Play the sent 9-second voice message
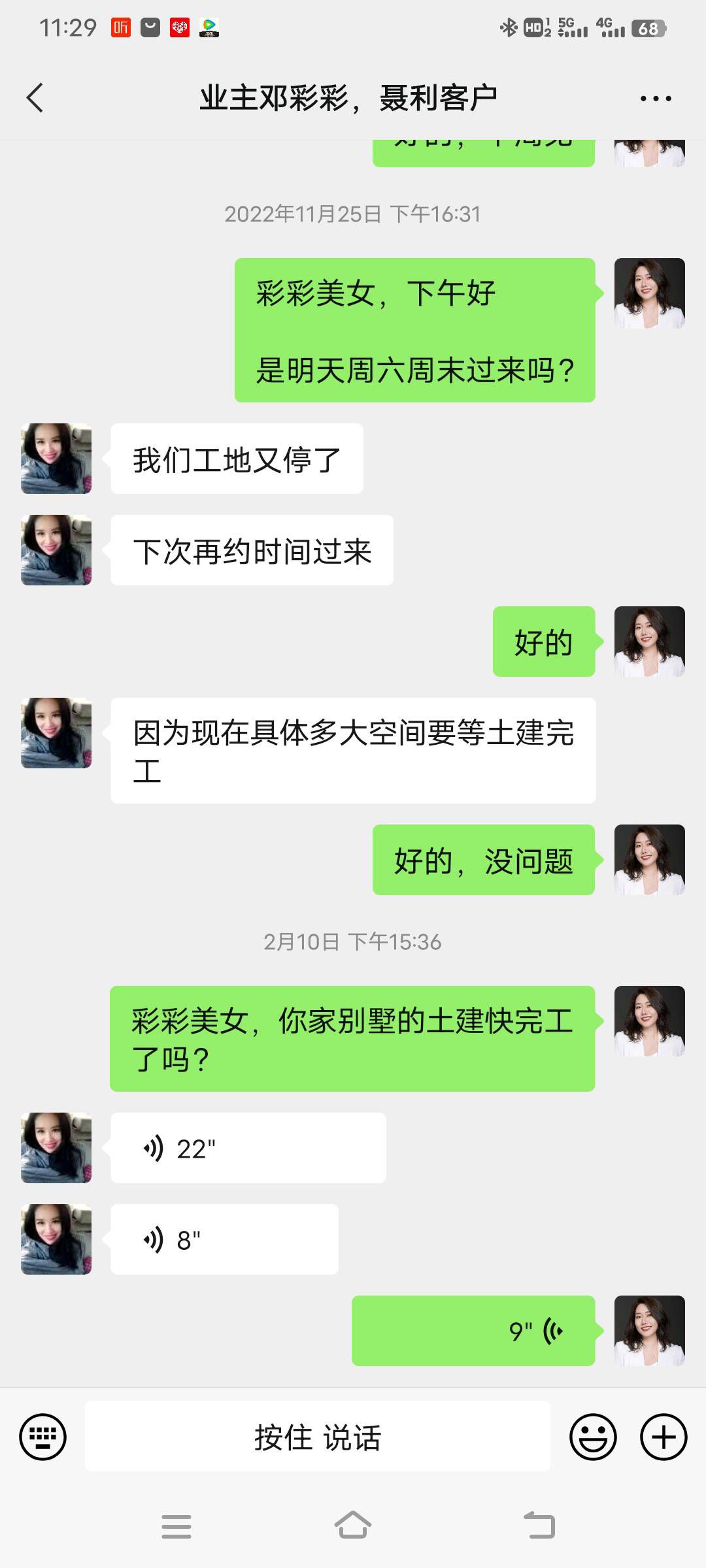 click(473, 1331)
